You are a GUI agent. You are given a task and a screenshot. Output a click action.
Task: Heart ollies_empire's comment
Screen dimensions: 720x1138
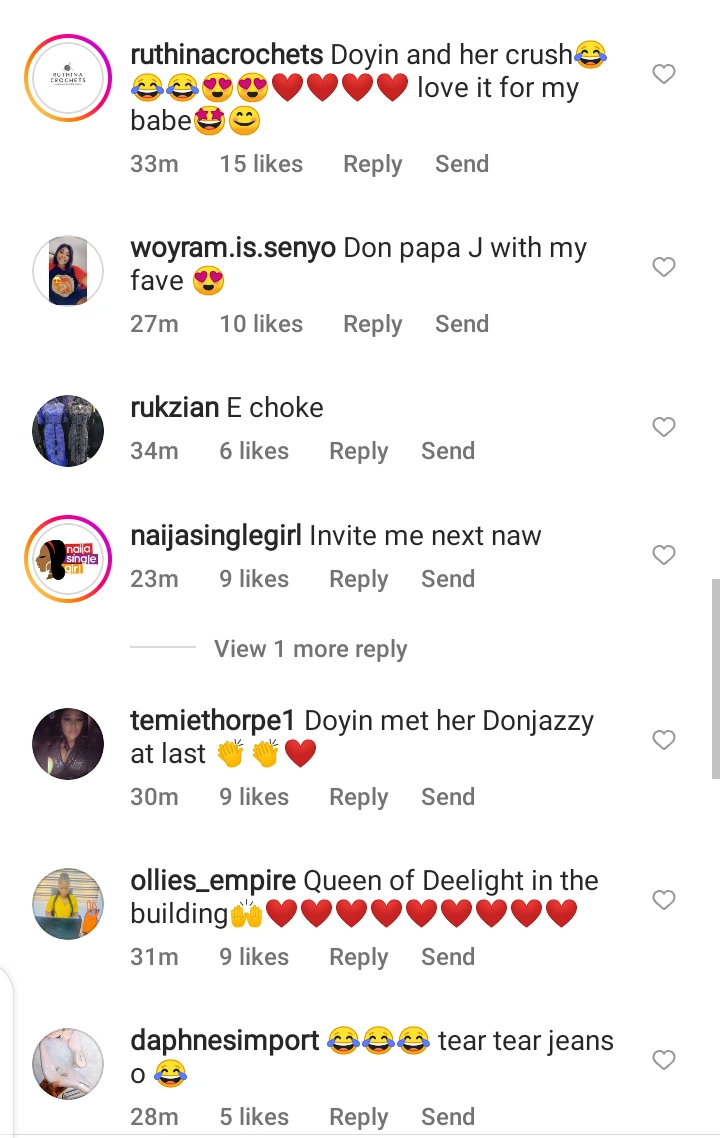coord(664,900)
